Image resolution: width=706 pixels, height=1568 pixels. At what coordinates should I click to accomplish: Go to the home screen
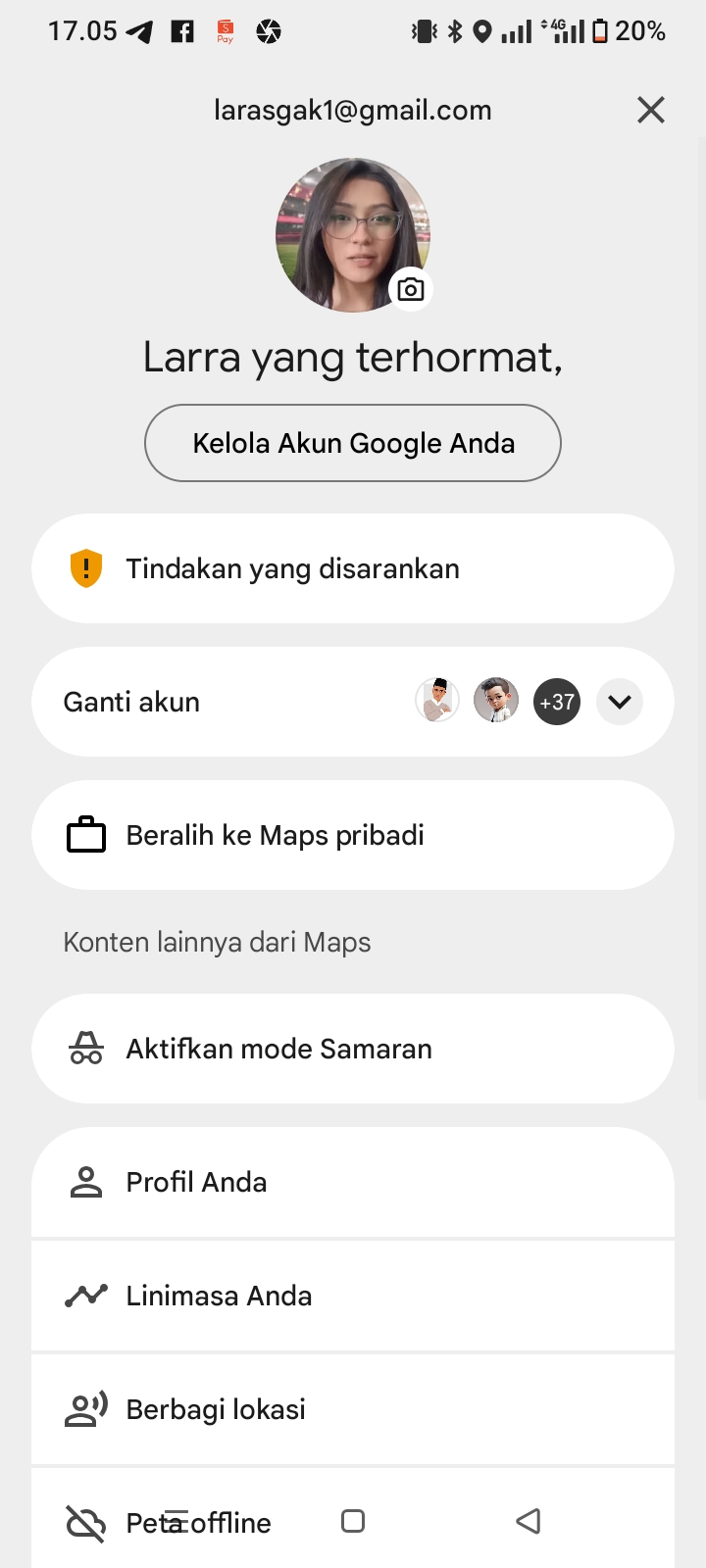(353, 1521)
